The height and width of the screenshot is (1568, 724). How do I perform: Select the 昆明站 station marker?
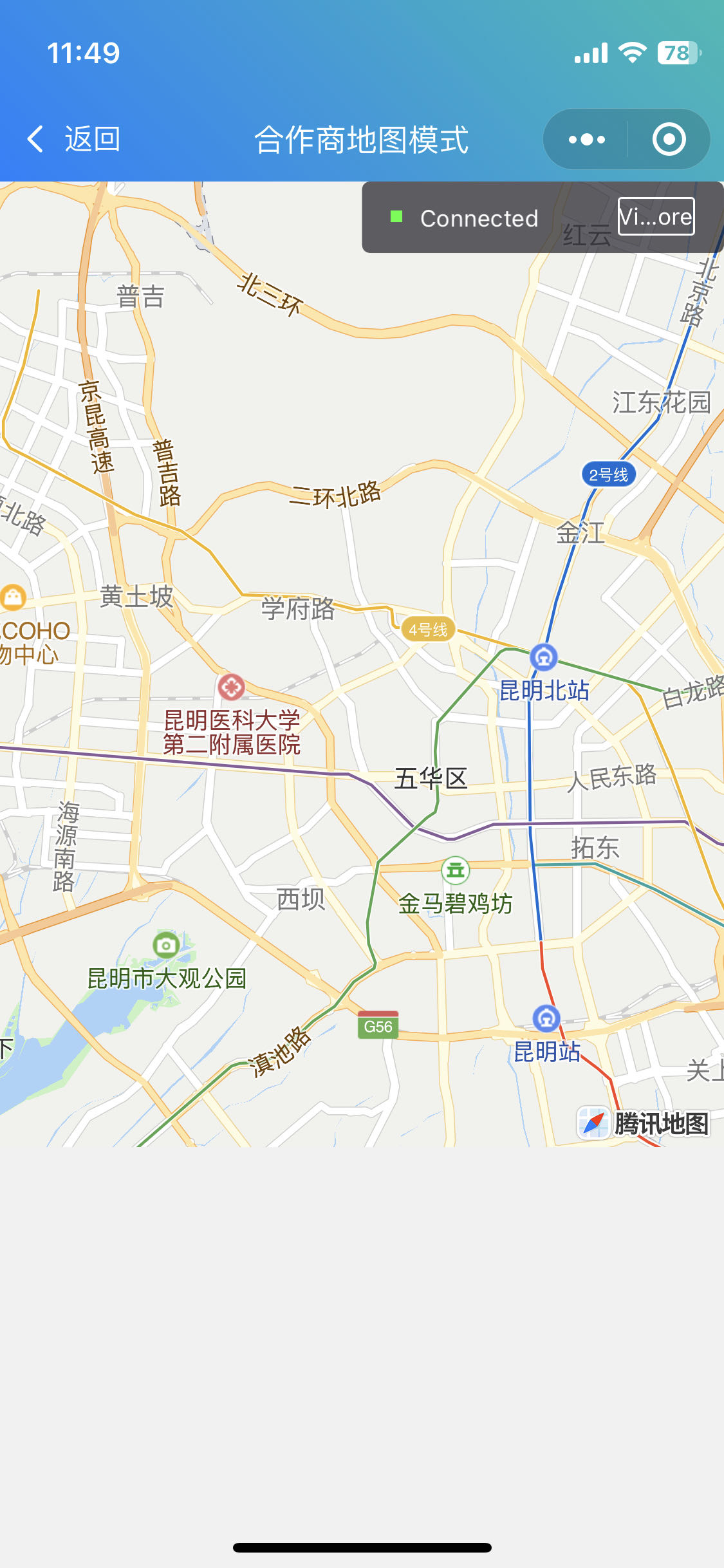pyautogui.click(x=546, y=1019)
